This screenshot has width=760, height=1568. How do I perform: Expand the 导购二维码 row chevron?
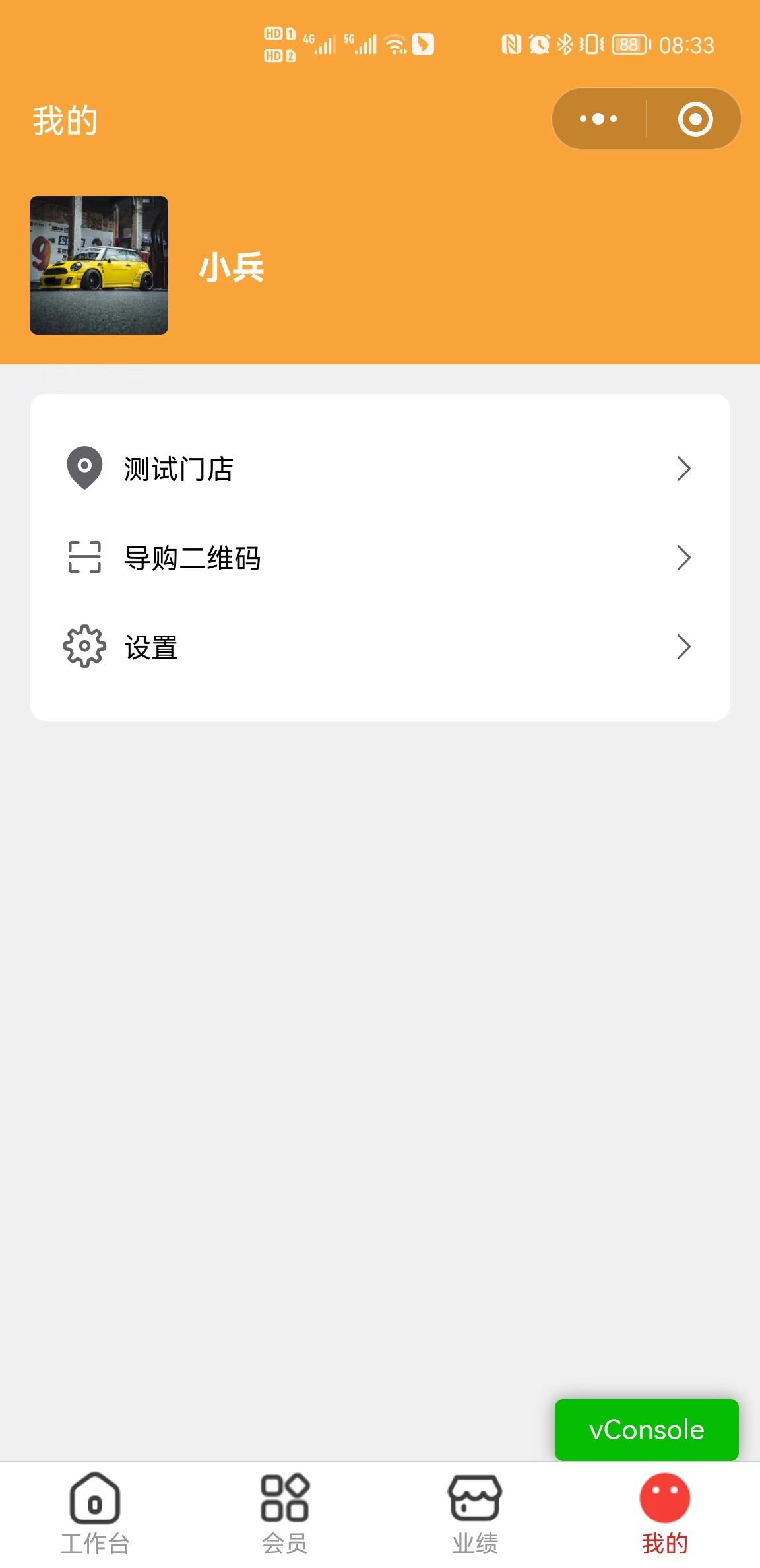(x=684, y=558)
